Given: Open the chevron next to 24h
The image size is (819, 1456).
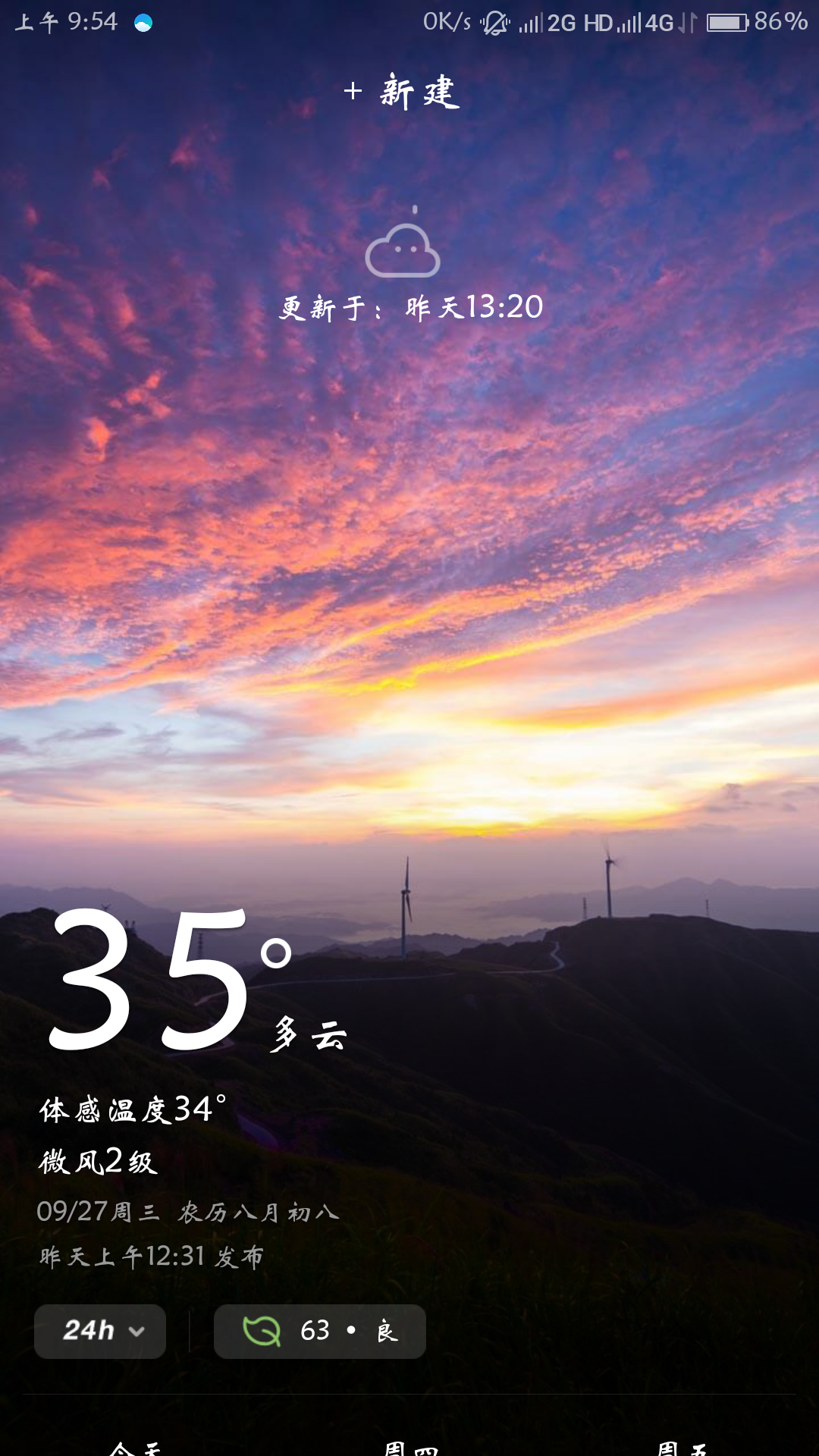Looking at the screenshot, I should click(x=136, y=1332).
